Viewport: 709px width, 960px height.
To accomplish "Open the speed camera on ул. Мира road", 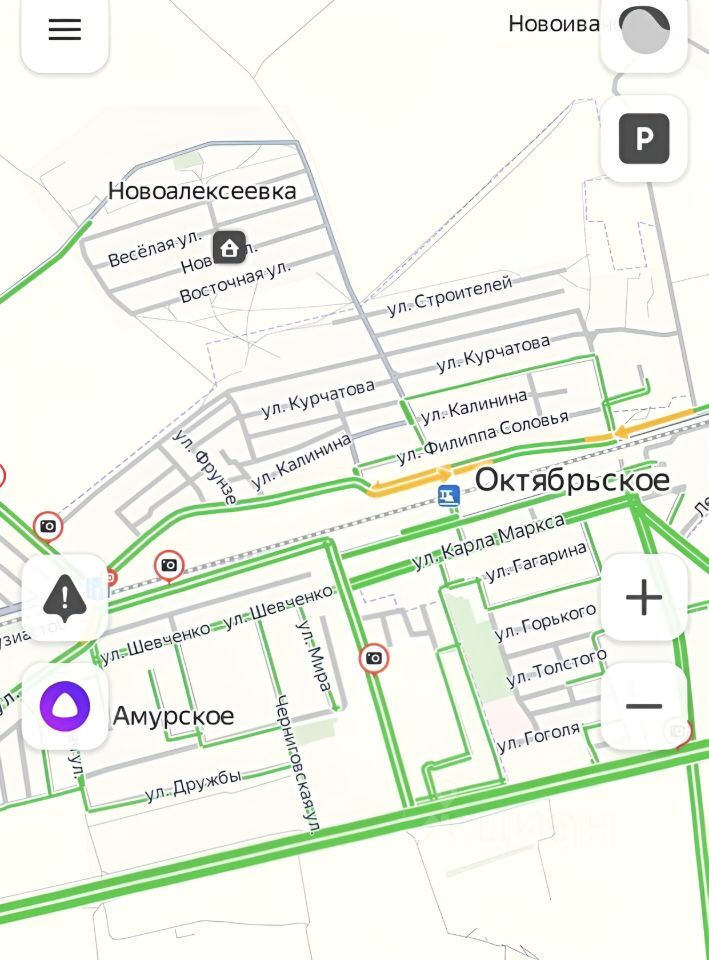I will click(374, 658).
